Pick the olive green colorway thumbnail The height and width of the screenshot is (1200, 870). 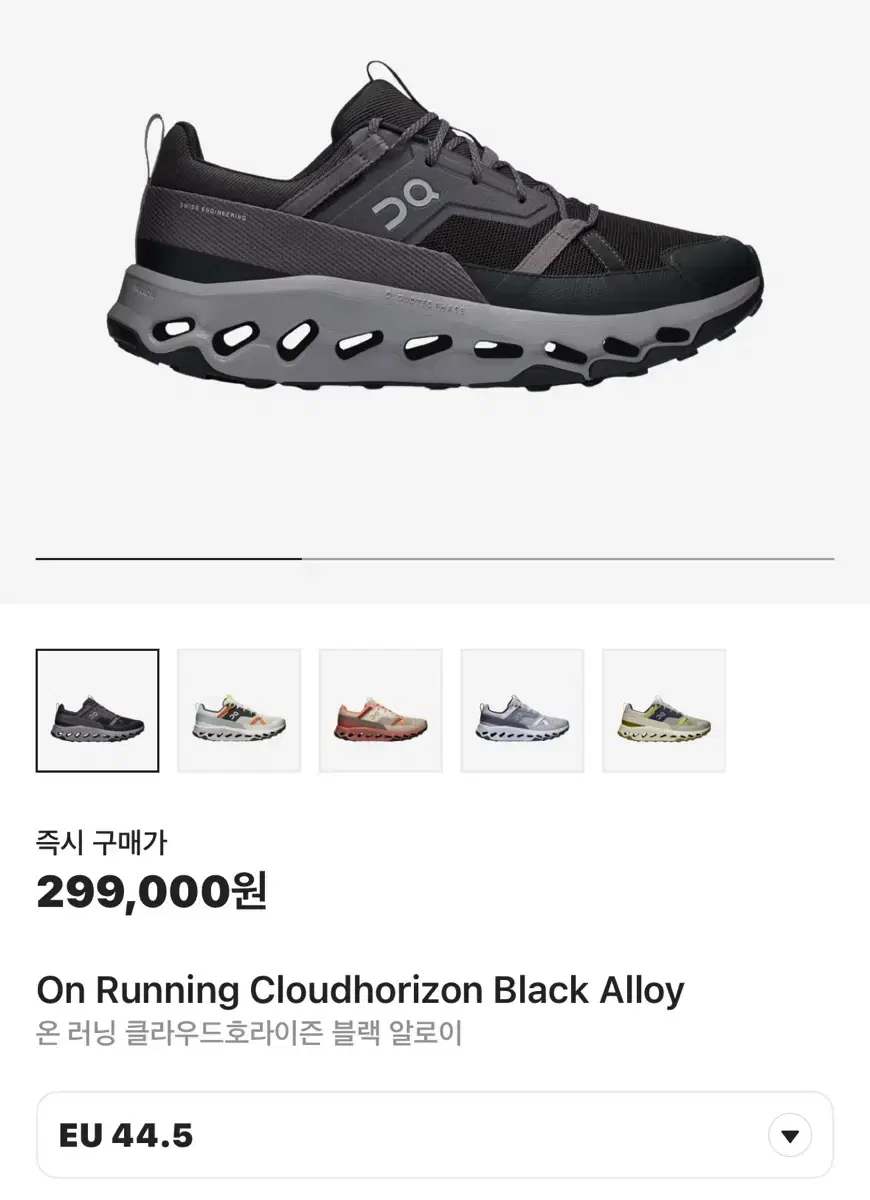pyautogui.click(x=664, y=711)
